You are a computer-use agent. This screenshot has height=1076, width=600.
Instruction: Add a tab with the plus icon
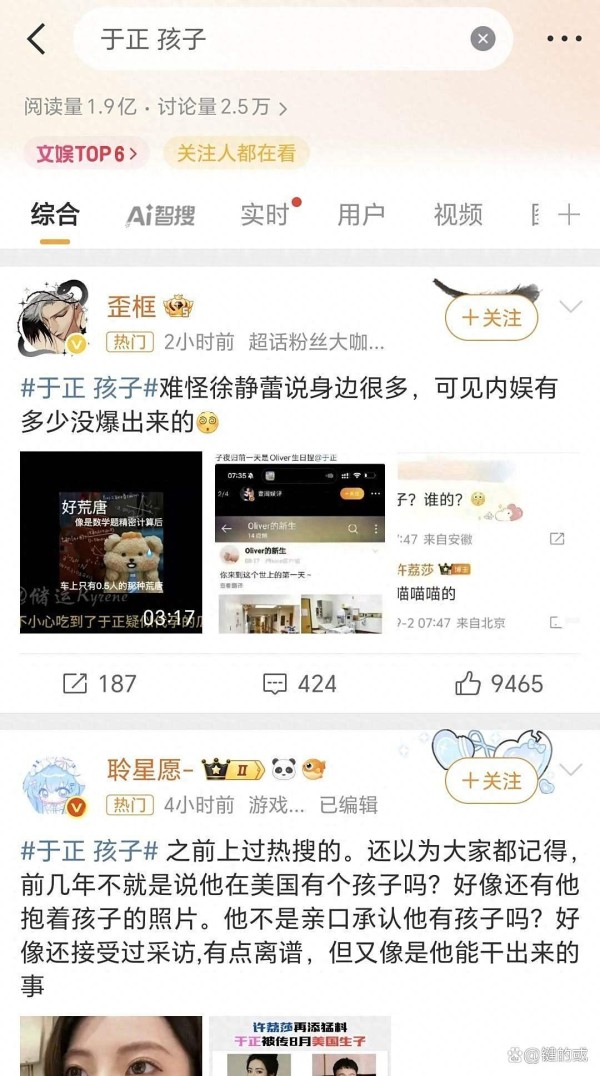(x=569, y=214)
